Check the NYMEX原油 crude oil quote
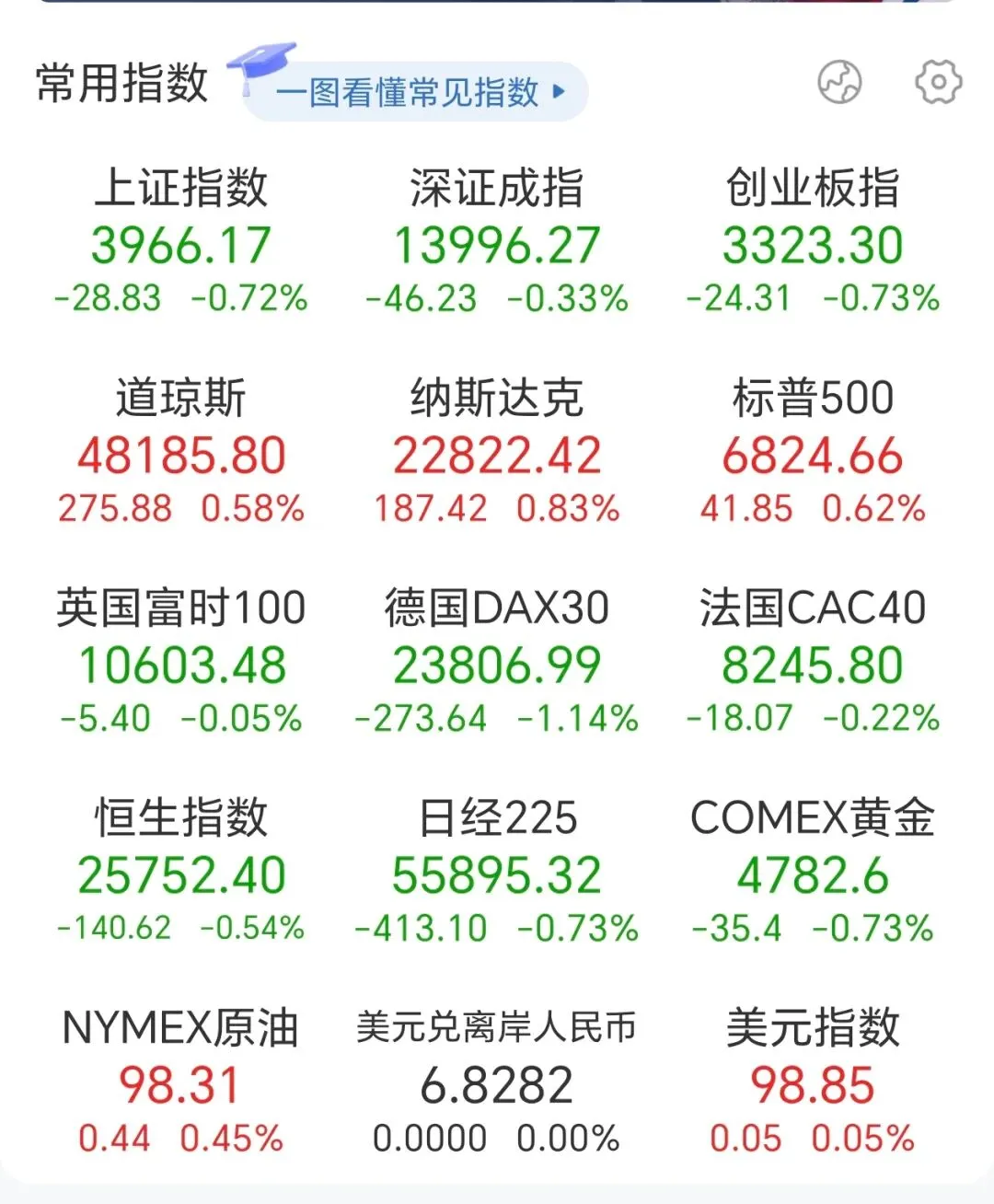 [x=181, y=1083]
